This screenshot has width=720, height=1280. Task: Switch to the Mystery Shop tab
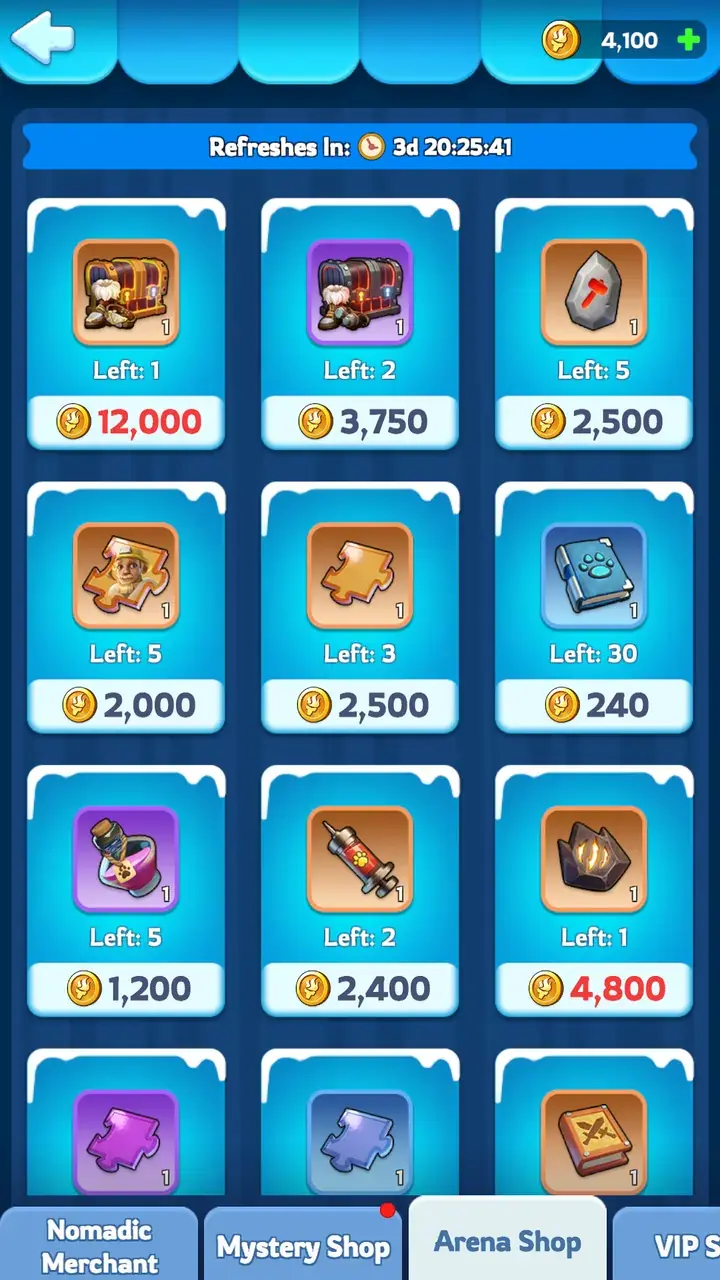tap(303, 1246)
